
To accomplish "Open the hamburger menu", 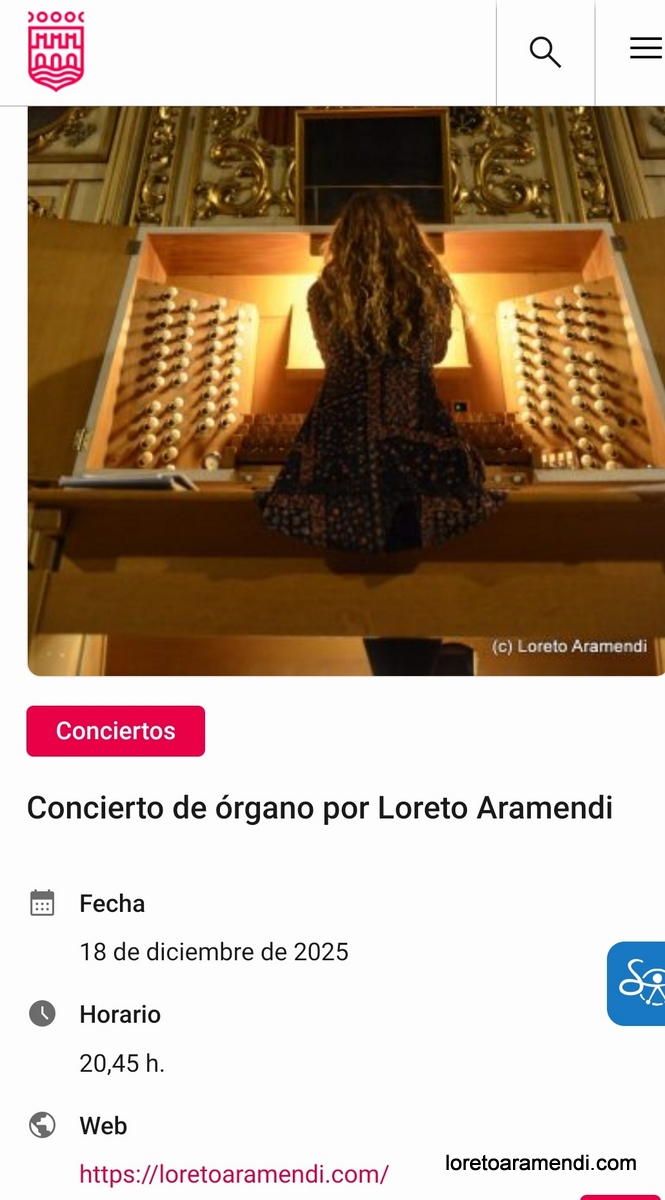I will [645, 48].
